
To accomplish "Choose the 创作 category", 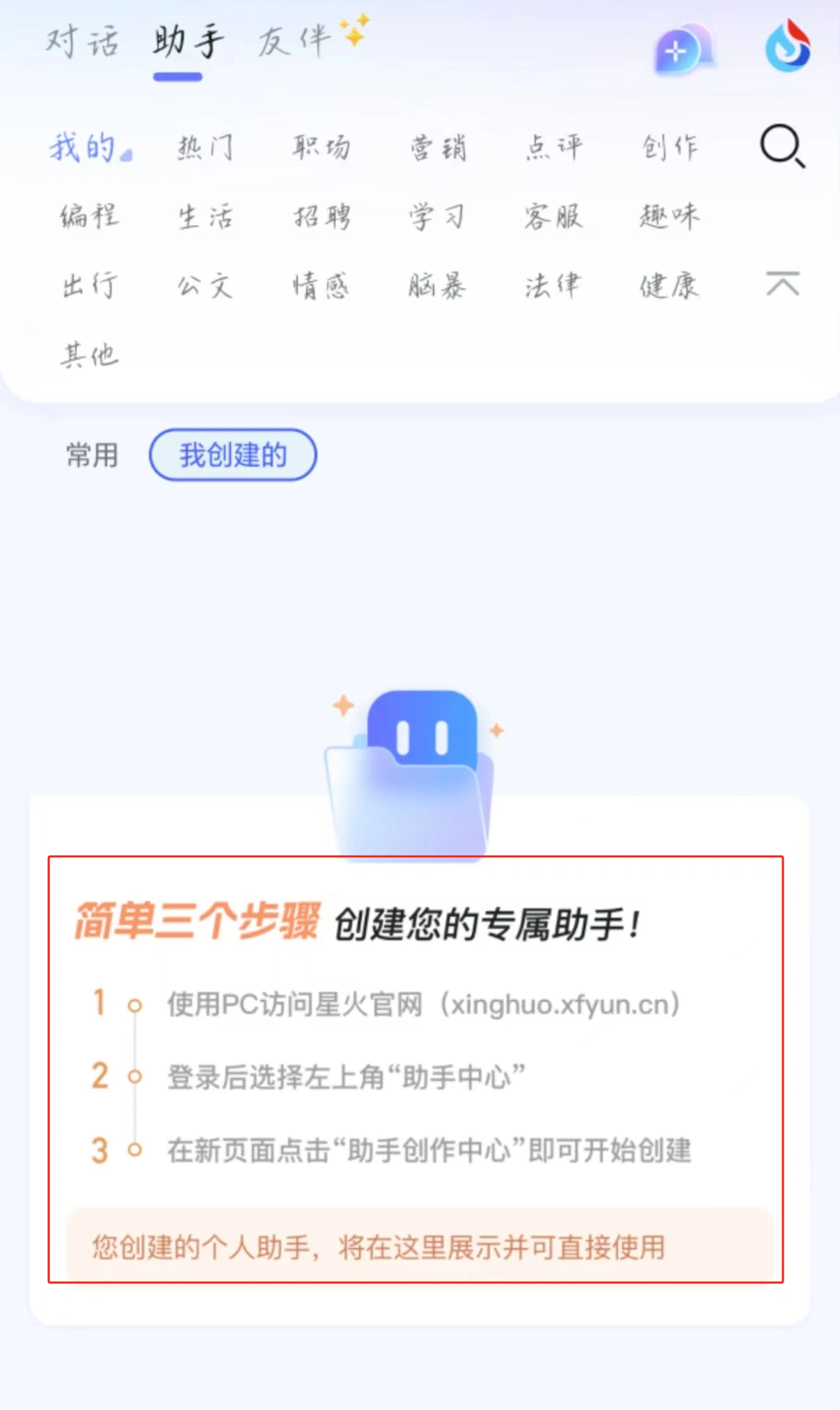I will click(669, 148).
